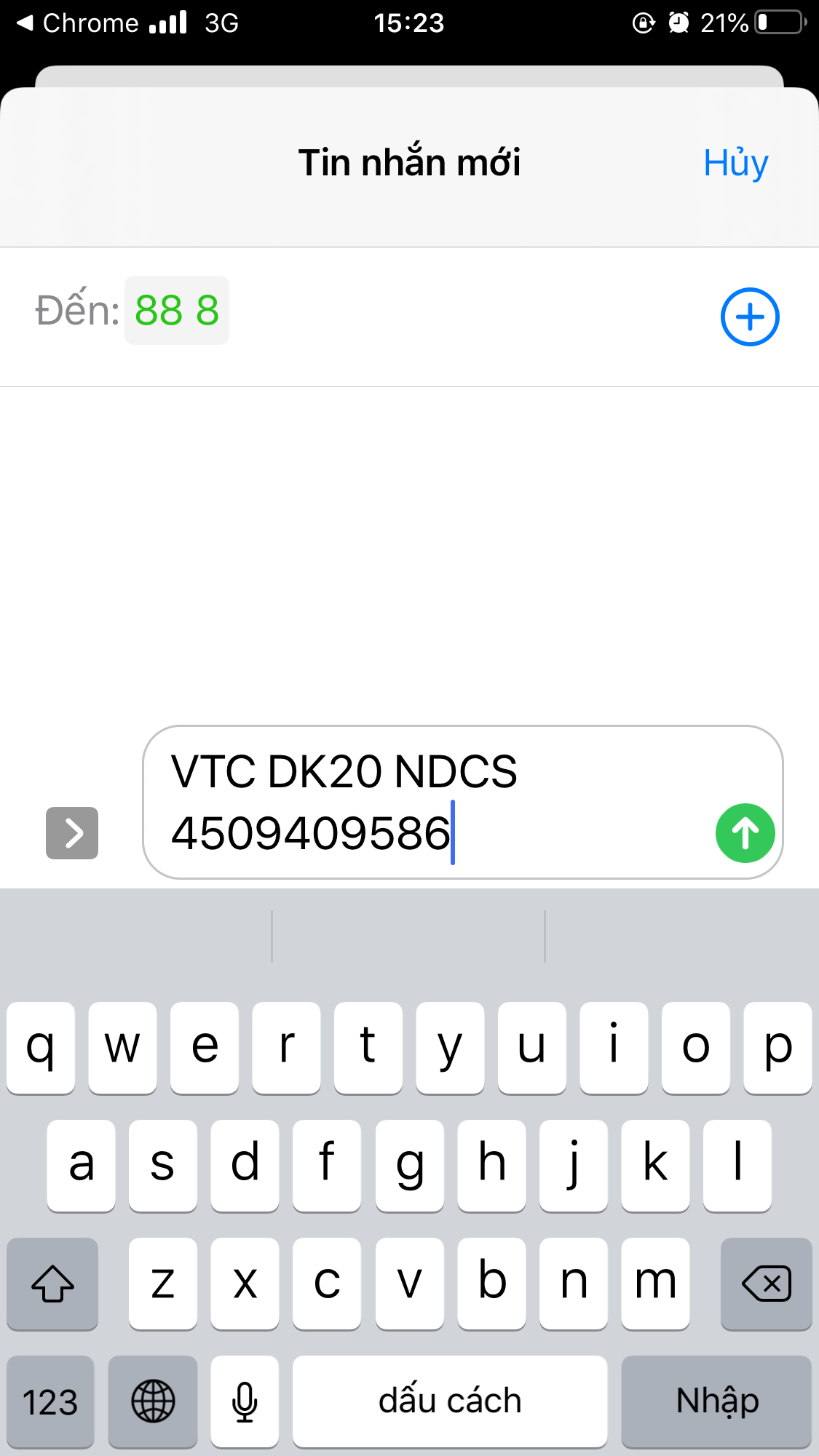819x1456 pixels.
Task: Select the 88 8 recipient chip
Action: click(x=177, y=311)
